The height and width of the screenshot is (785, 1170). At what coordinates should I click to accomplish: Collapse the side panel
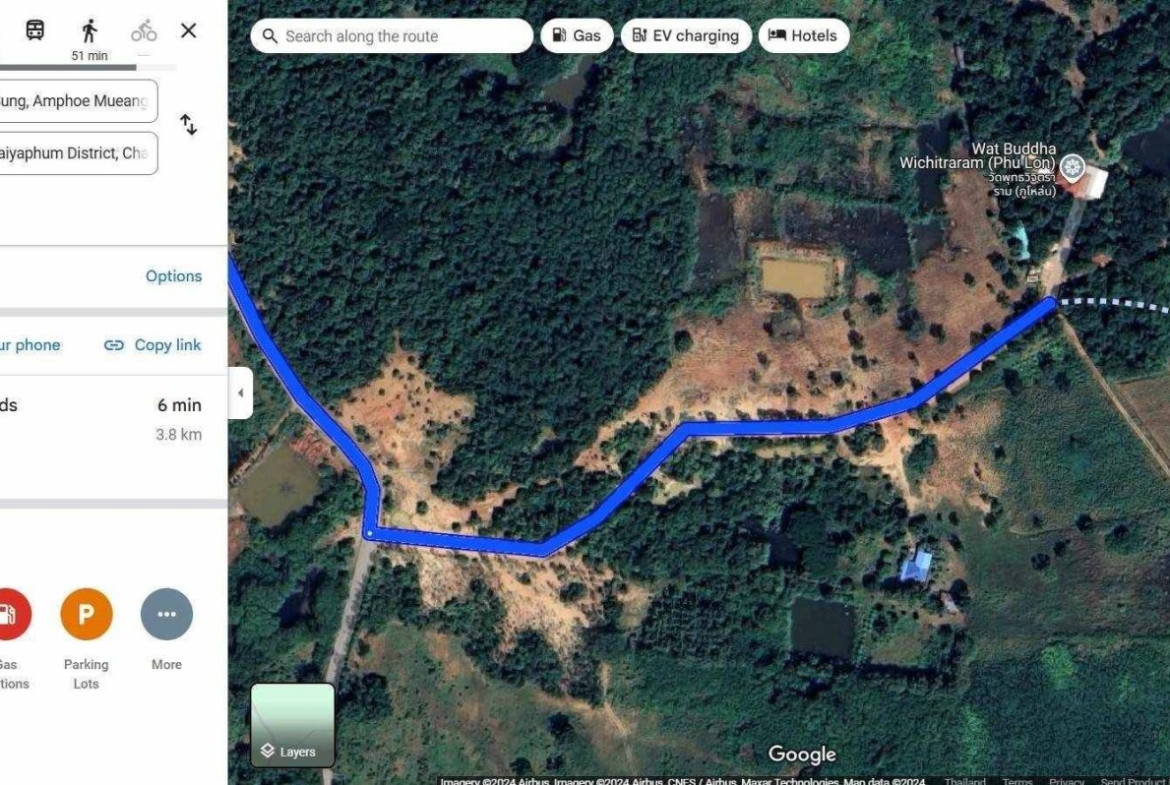pos(240,393)
